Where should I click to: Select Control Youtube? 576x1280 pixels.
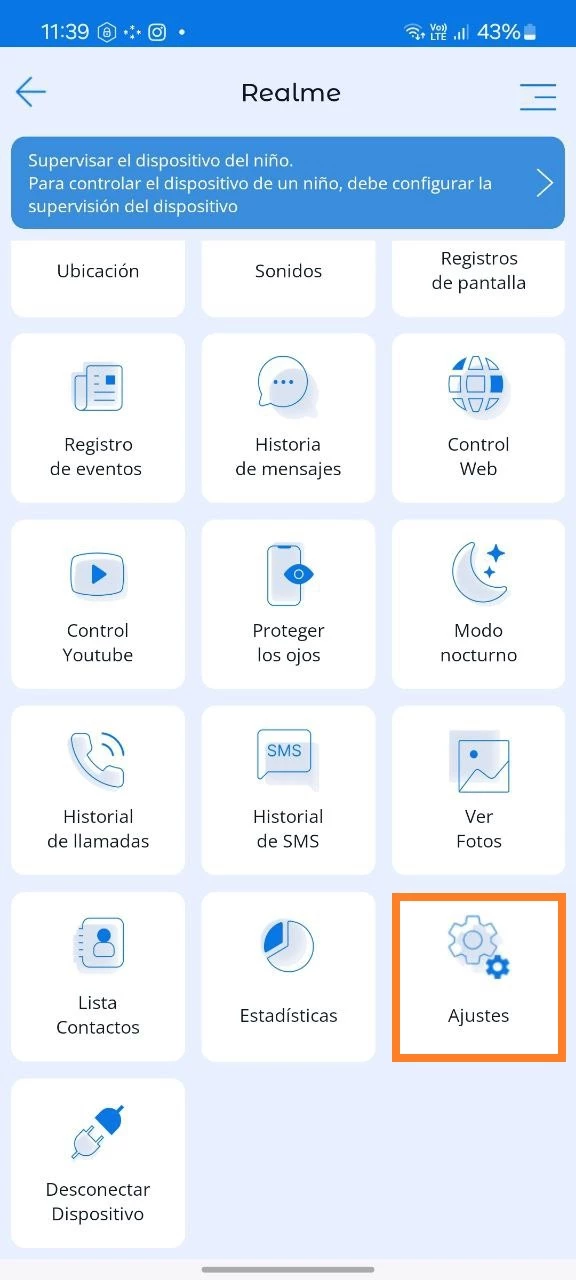[98, 604]
